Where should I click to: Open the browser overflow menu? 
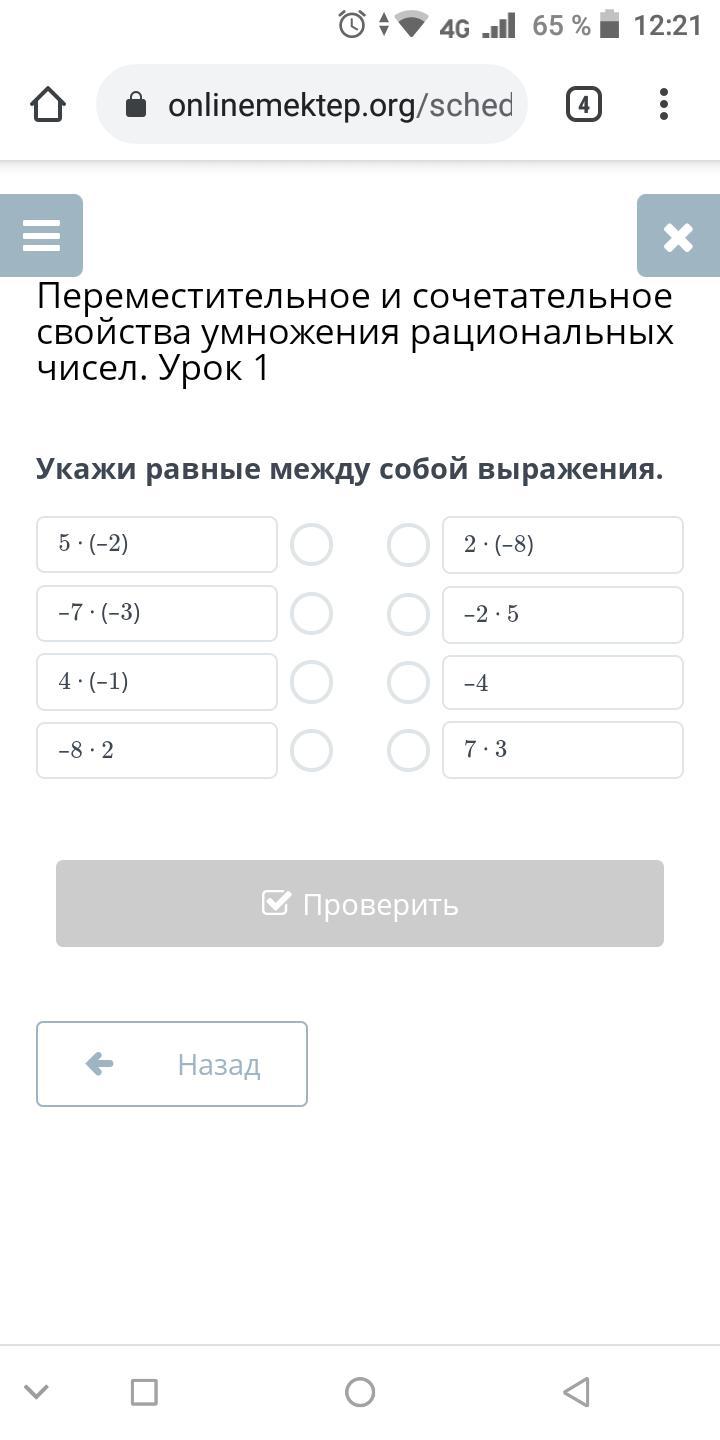tap(664, 104)
